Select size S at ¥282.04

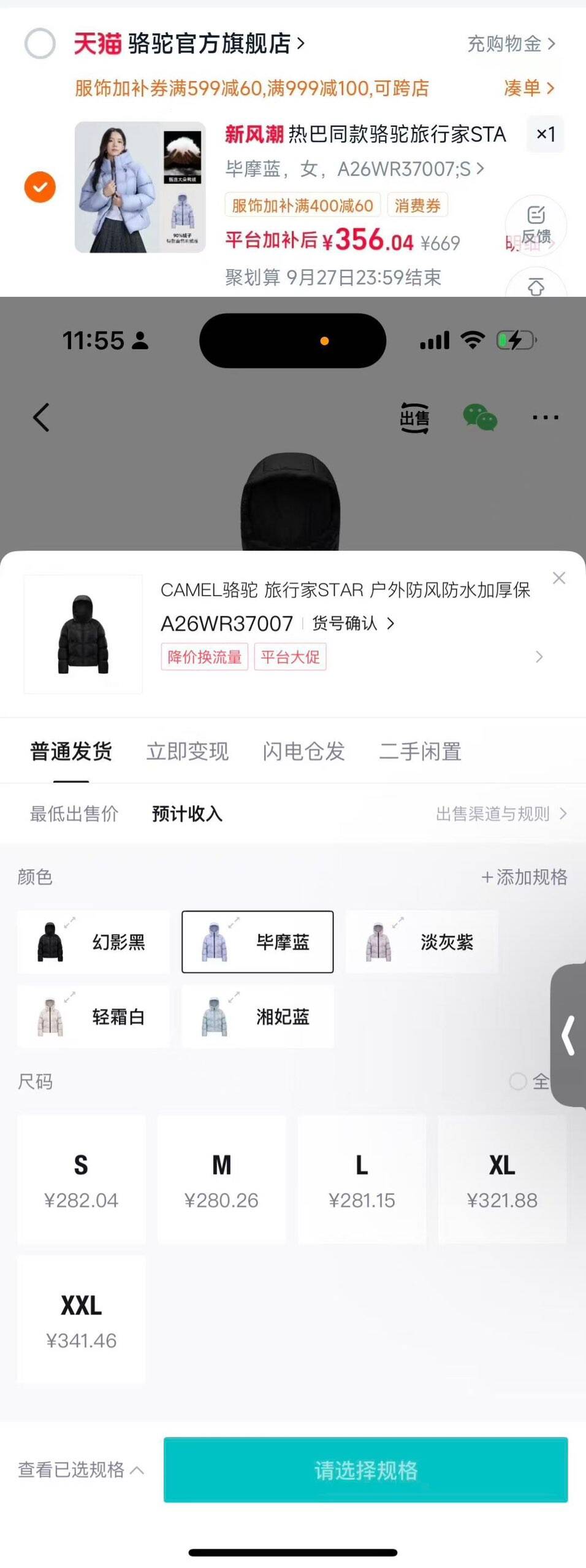[81, 1180]
